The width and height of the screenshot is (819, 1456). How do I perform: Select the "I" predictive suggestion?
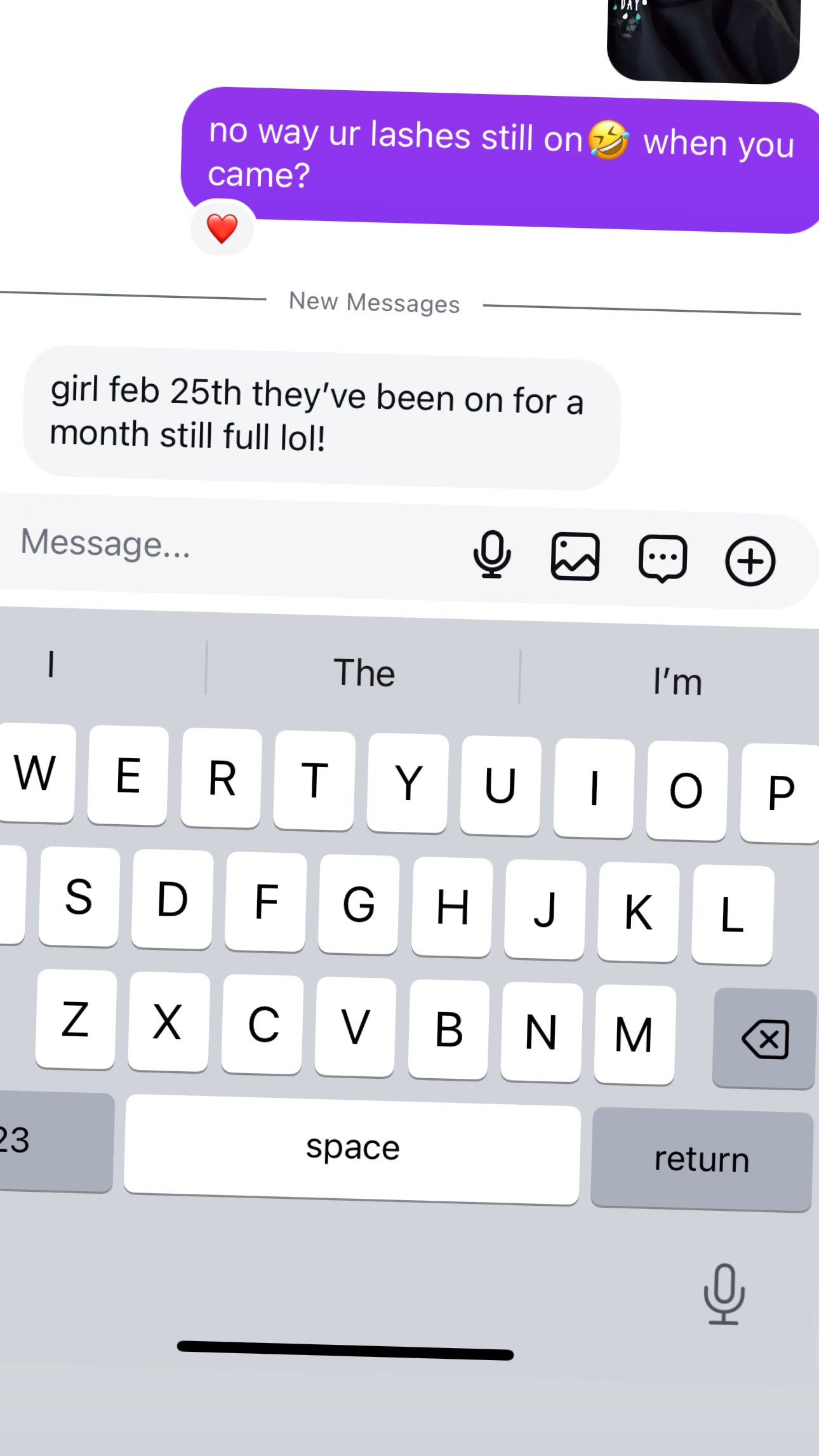[51, 665]
